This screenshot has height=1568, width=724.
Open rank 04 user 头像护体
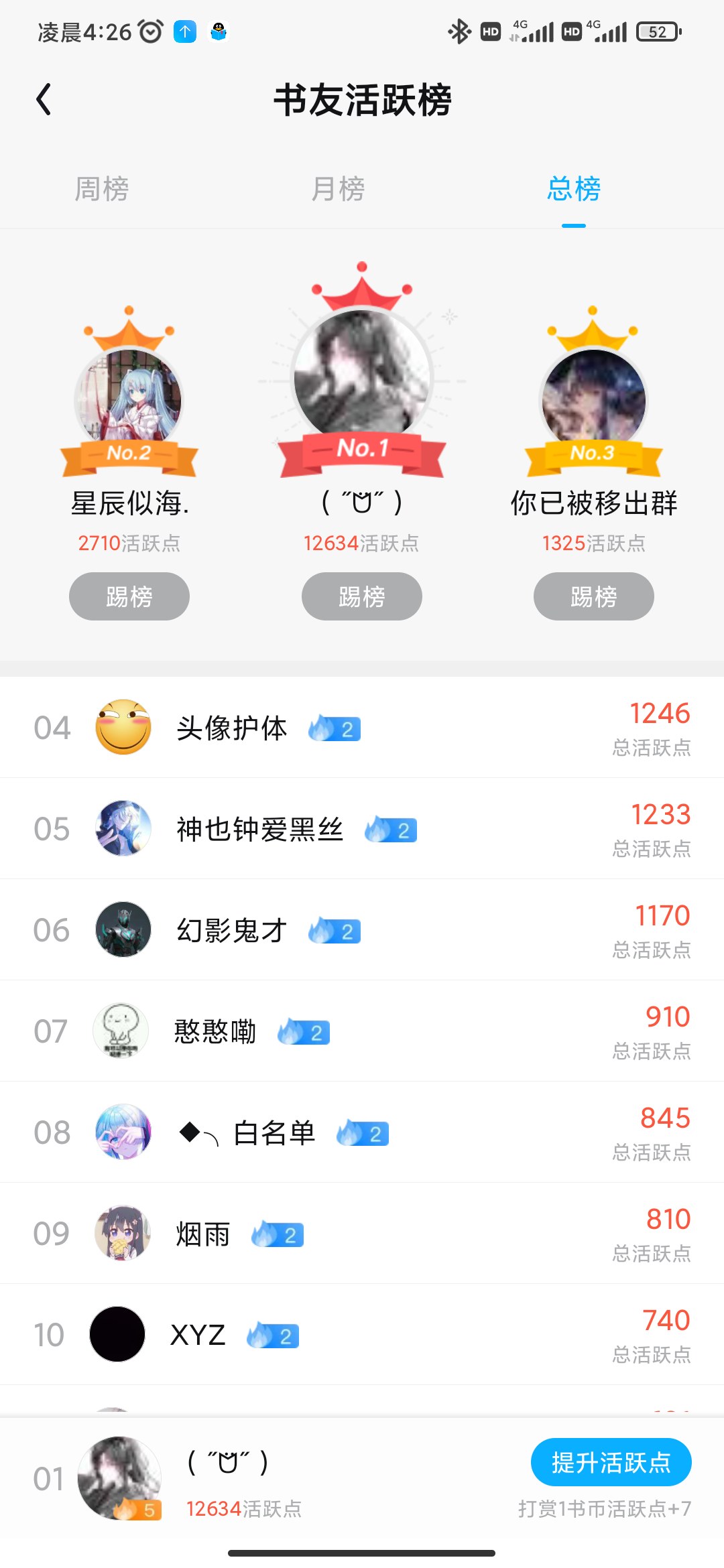click(362, 728)
